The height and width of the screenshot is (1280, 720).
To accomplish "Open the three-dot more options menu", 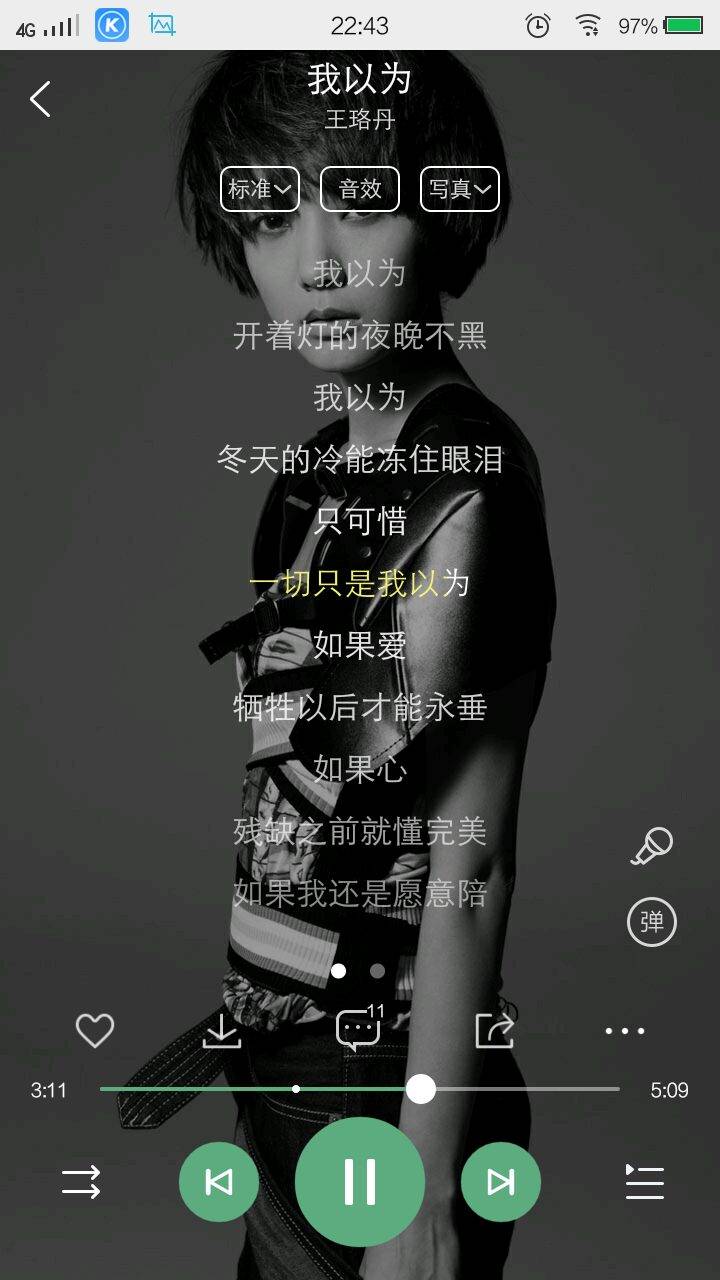I will 625,1030.
